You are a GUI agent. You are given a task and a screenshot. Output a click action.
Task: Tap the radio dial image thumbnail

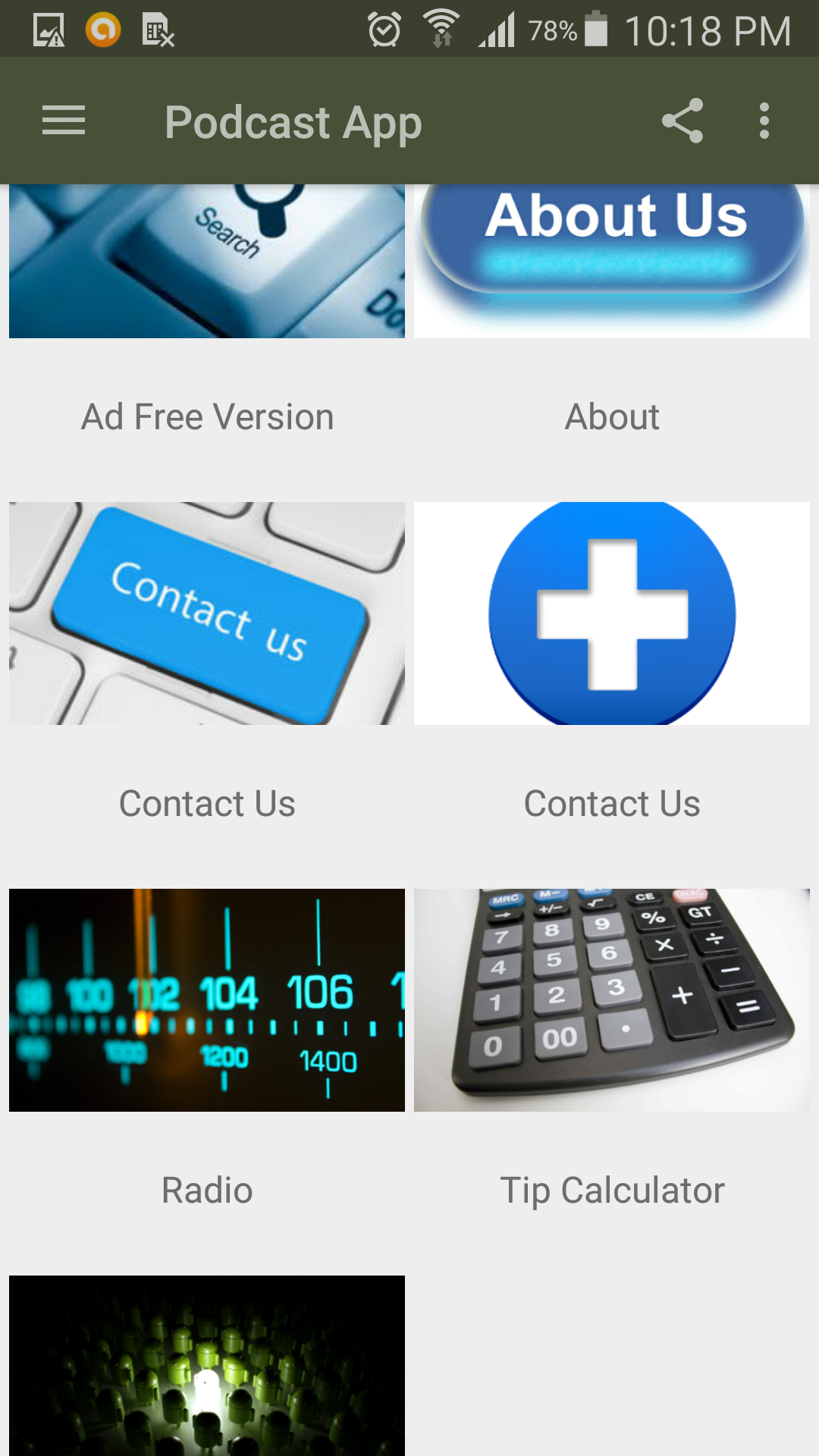[x=206, y=999]
